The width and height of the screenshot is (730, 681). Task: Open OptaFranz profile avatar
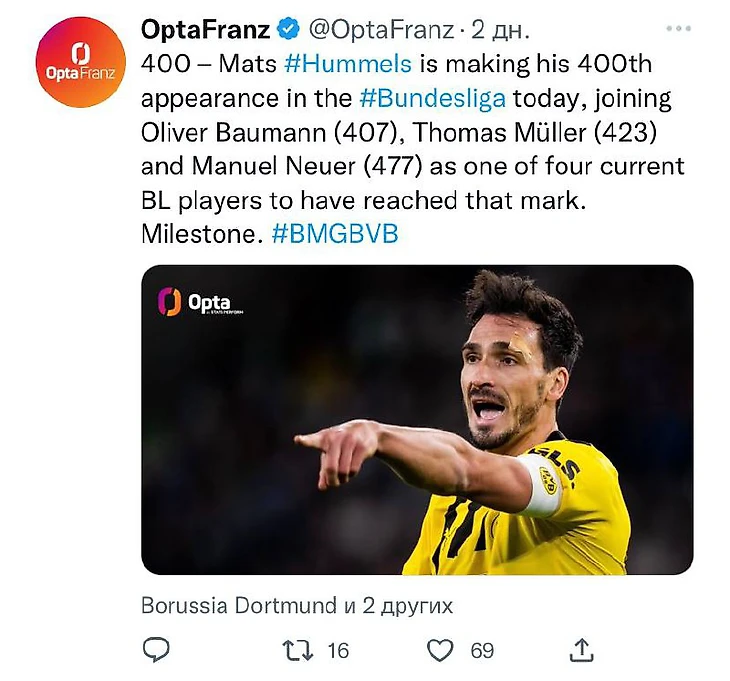tap(80, 64)
